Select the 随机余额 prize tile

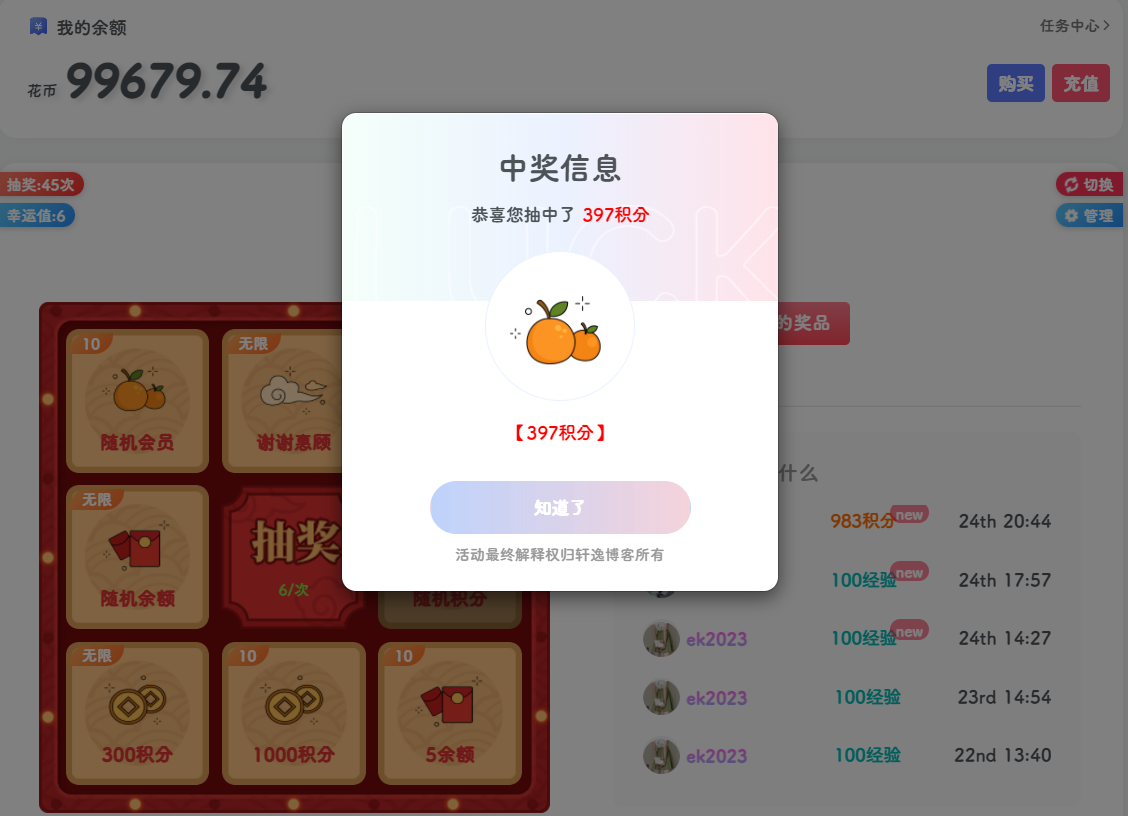[137, 557]
